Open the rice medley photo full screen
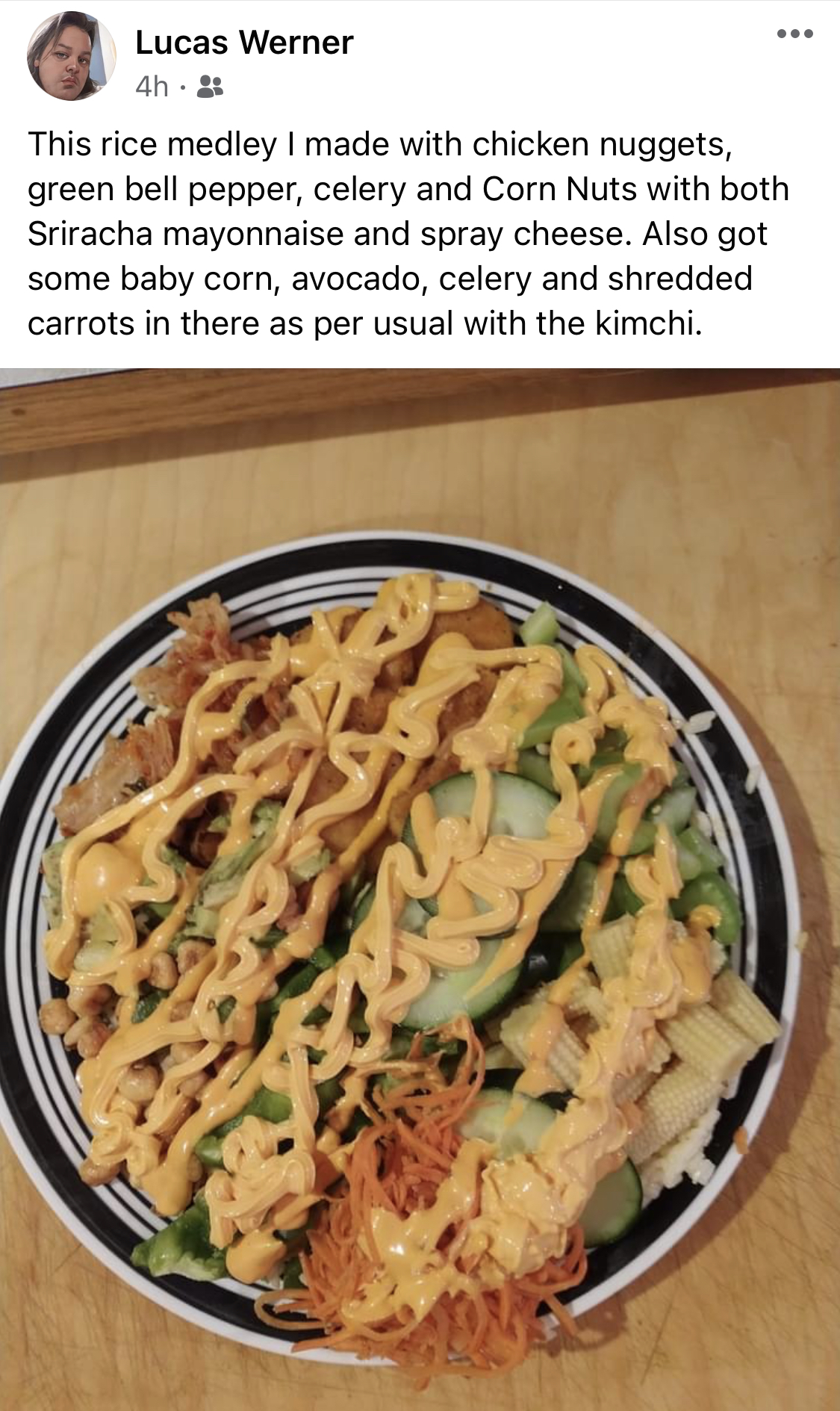The width and height of the screenshot is (840, 1411). click(x=420, y=889)
